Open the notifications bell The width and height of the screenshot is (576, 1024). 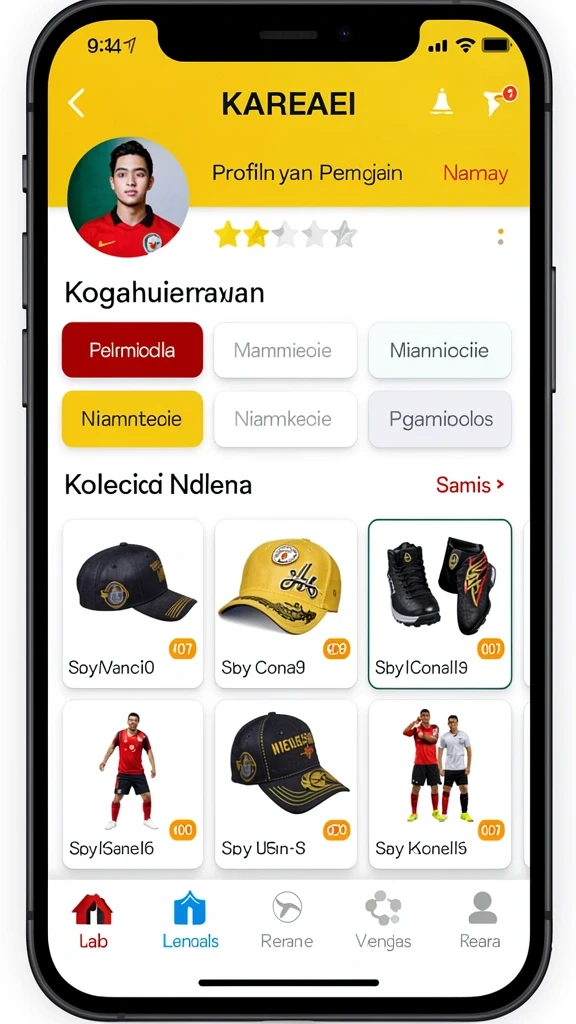tap(442, 103)
